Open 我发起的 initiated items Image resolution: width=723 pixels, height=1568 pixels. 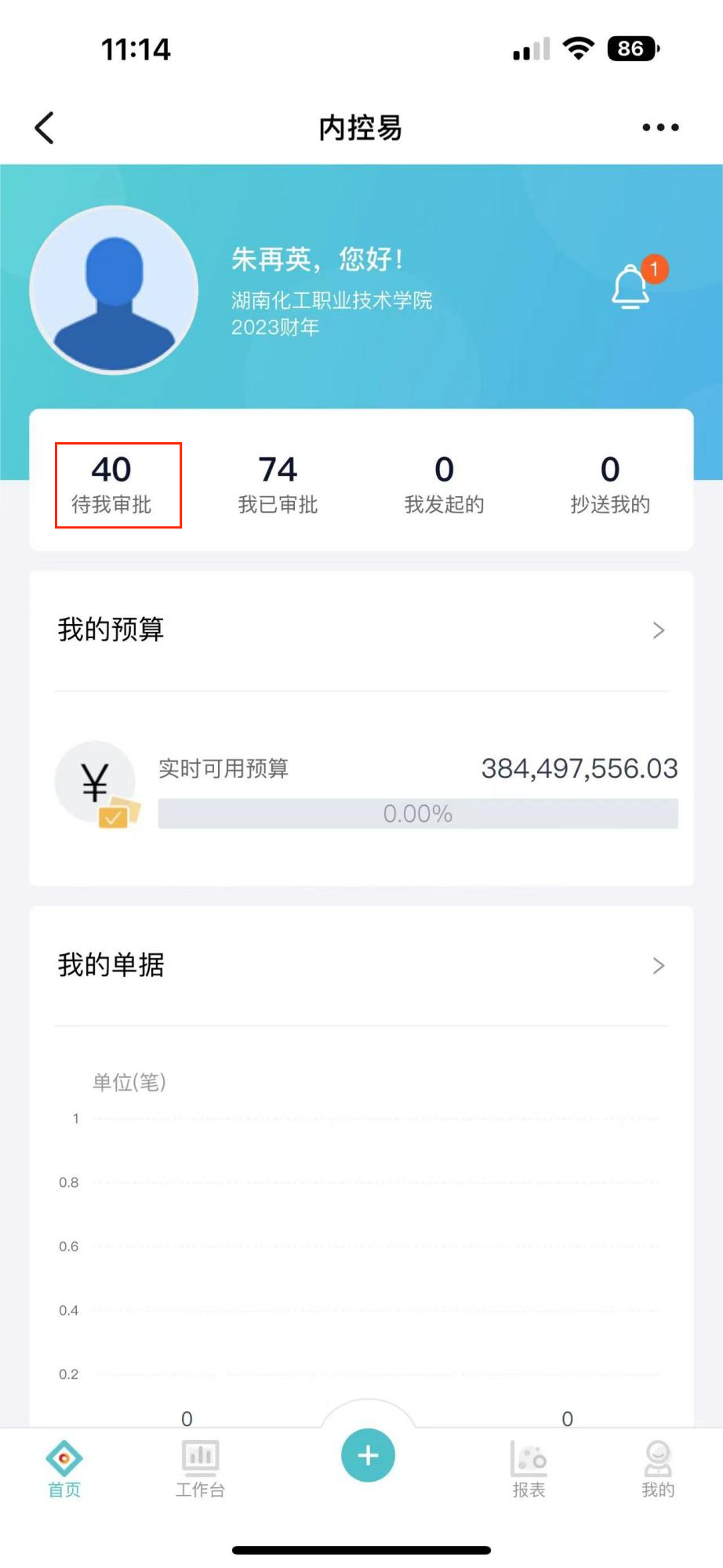444,485
